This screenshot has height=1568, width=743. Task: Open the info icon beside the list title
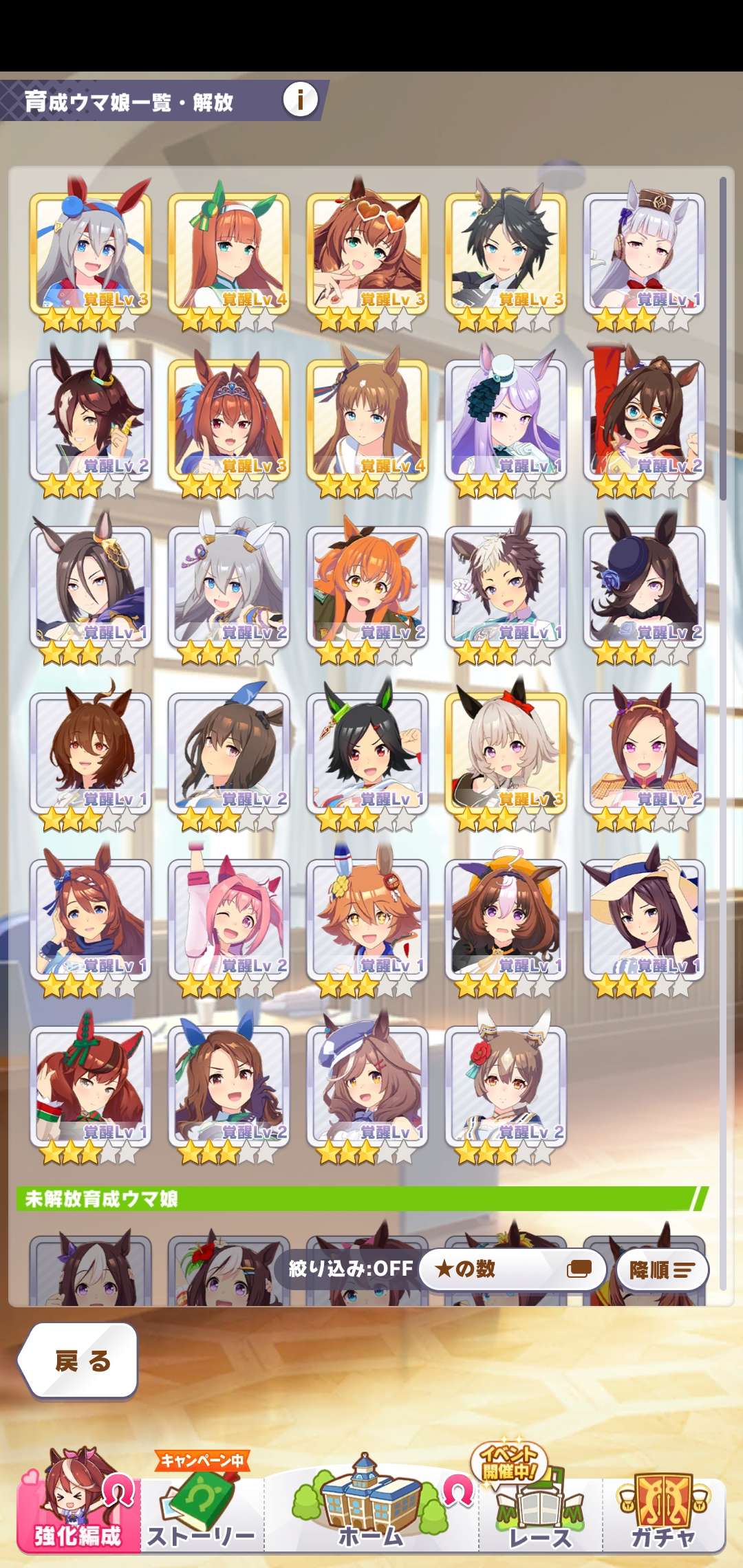301,100
